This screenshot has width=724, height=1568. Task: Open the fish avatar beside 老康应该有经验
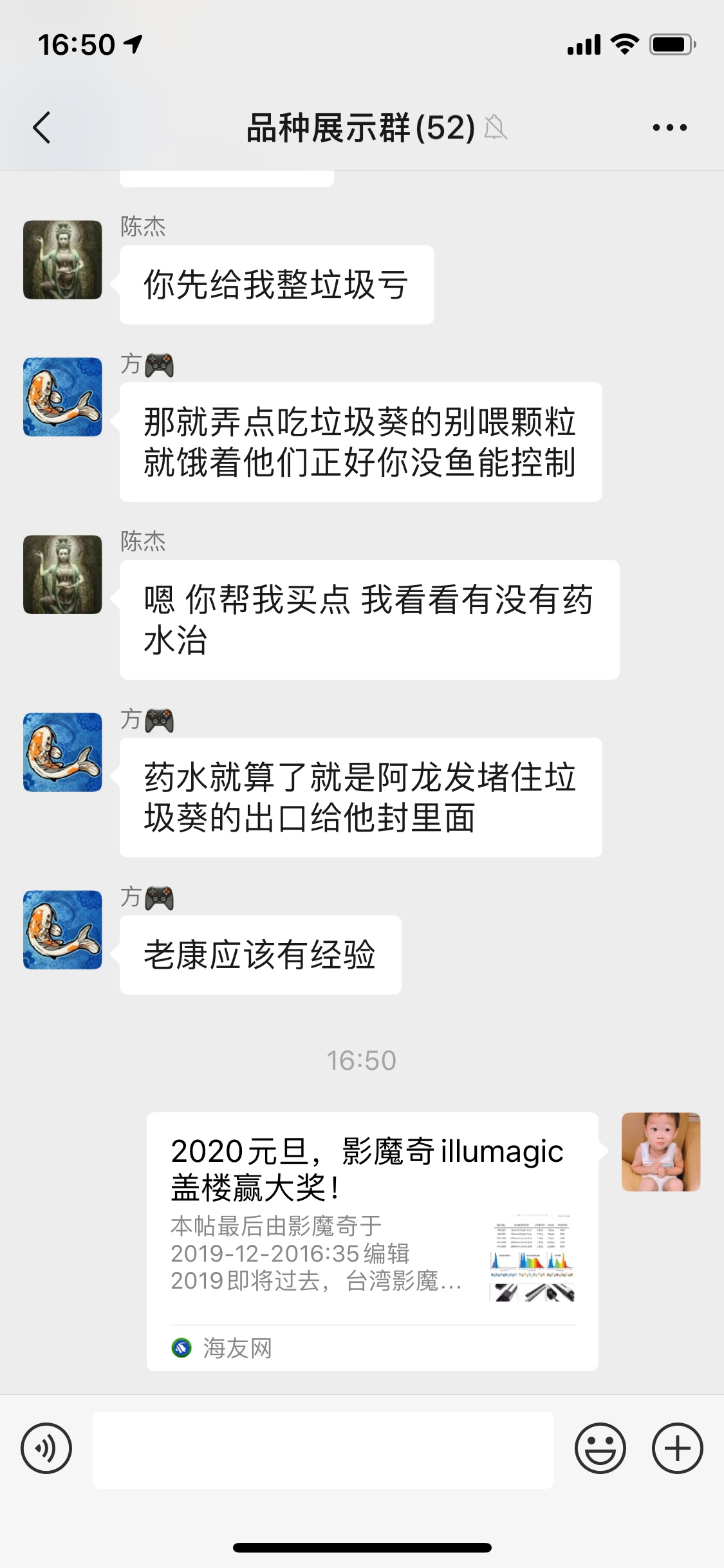point(62,929)
